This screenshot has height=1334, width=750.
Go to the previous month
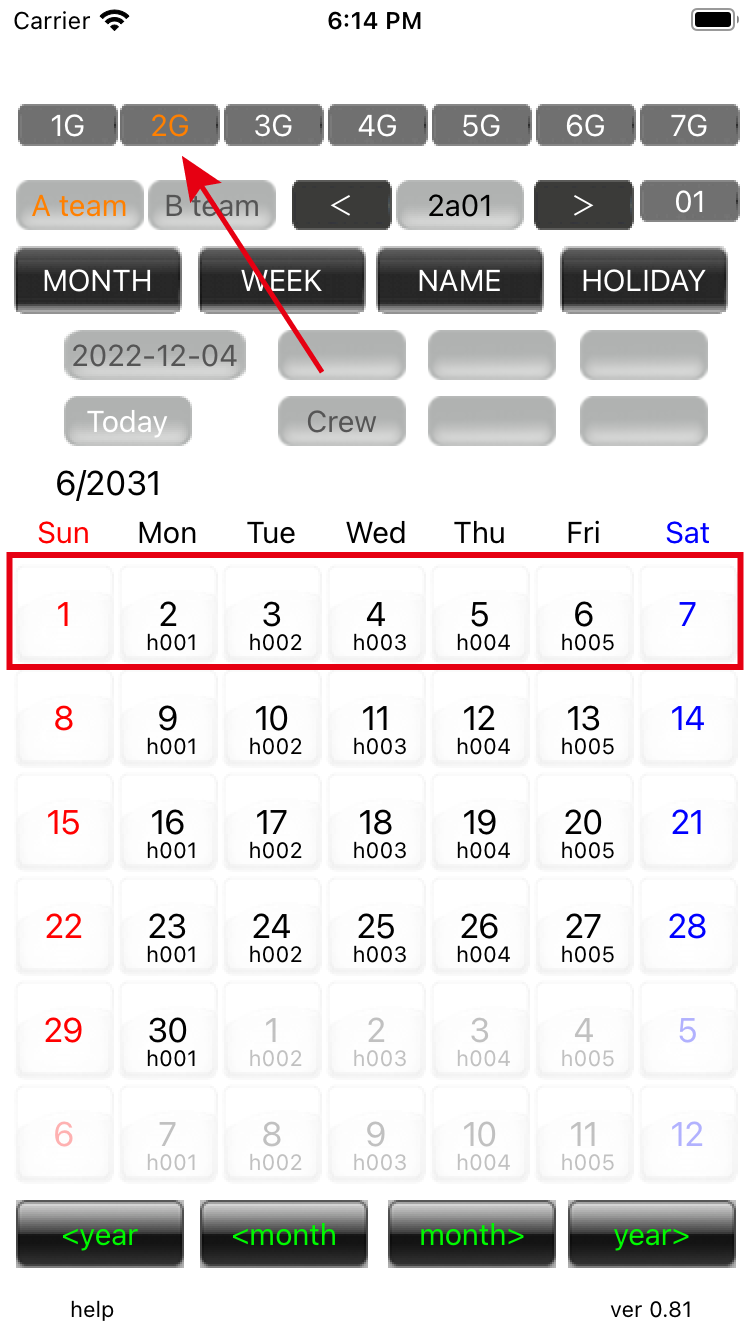[284, 1235]
